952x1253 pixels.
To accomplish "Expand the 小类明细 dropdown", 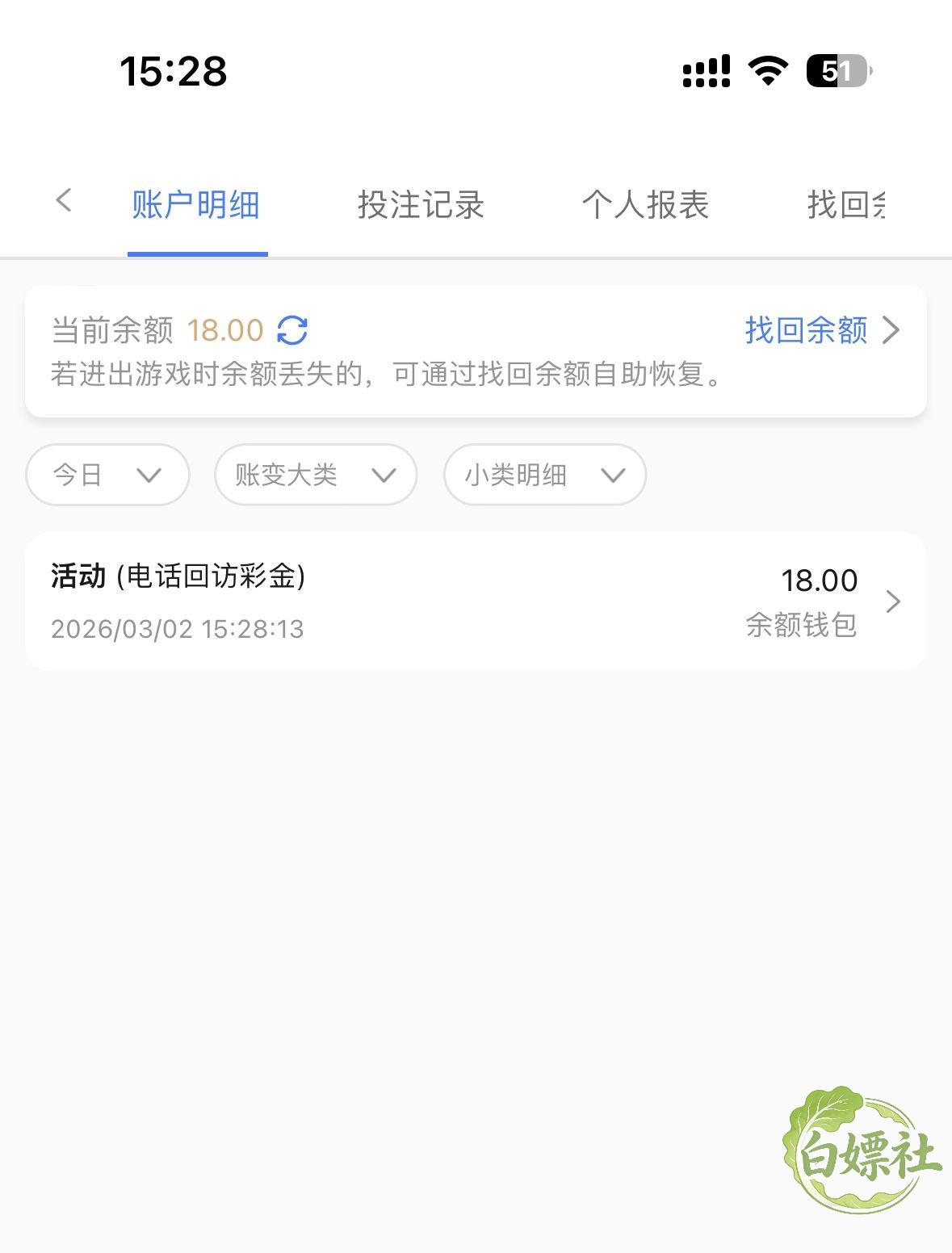I will click(x=545, y=475).
